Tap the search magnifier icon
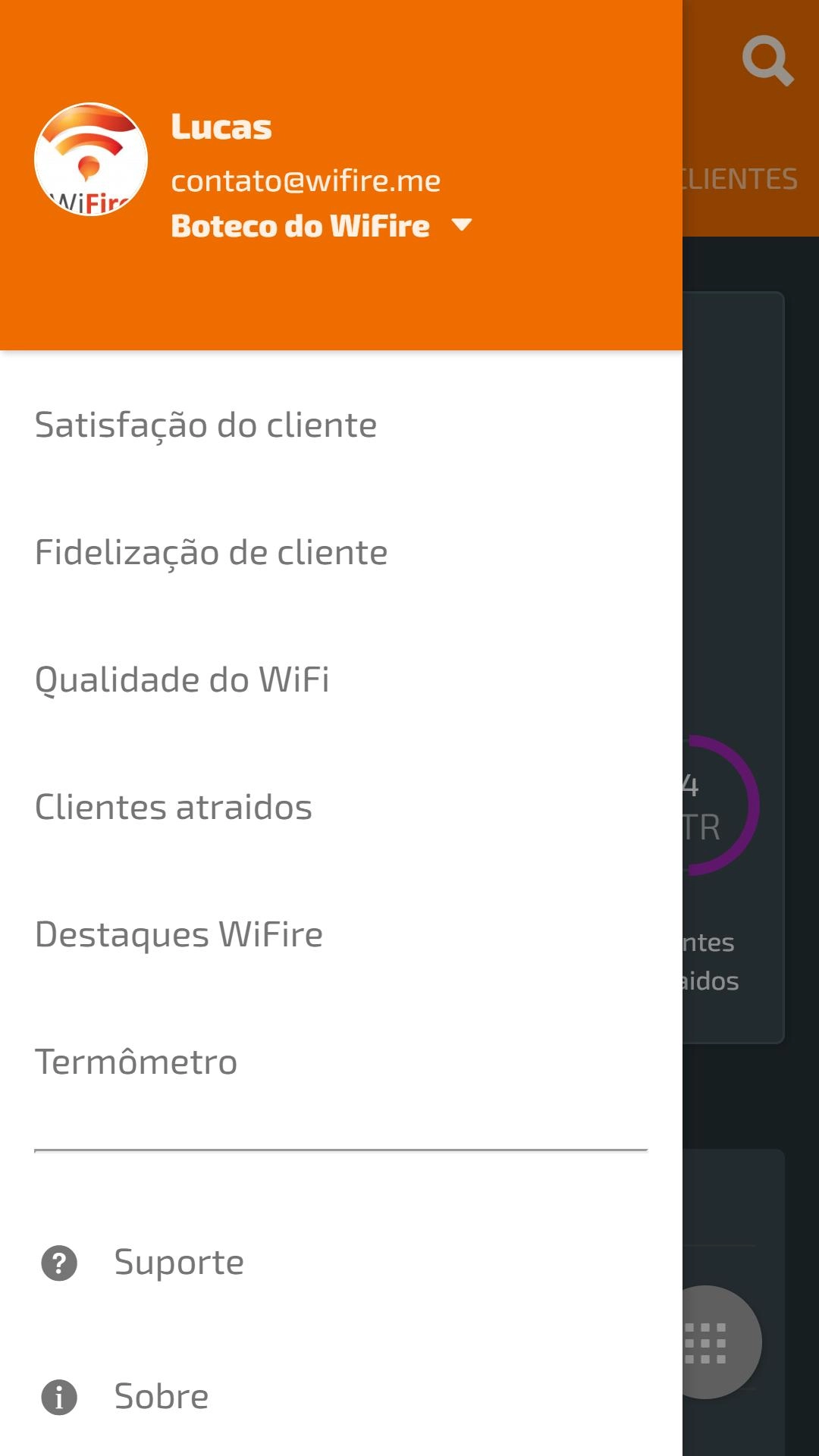The image size is (819, 1456). click(767, 61)
